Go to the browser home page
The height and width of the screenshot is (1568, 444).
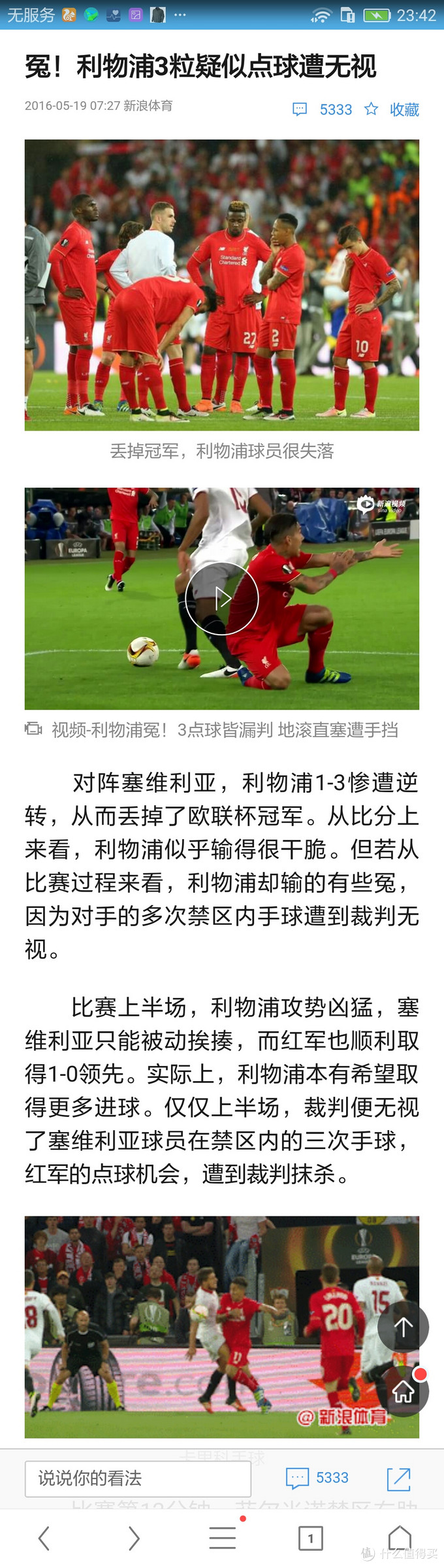pyautogui.click(x=400, y=1537)
